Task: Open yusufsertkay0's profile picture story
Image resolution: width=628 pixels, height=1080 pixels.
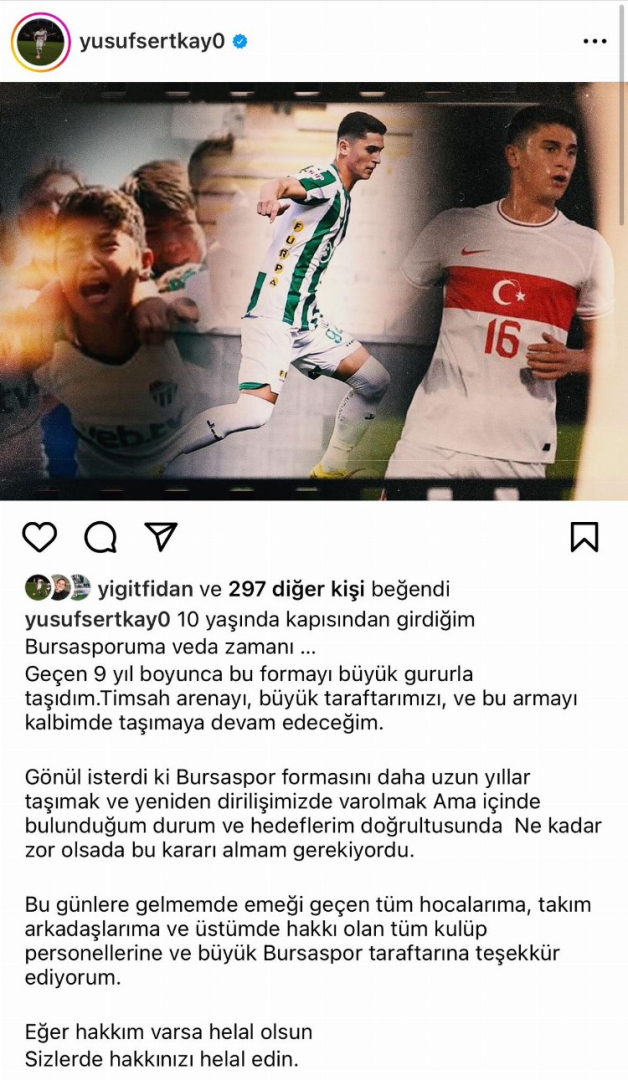Action: click(40, 42)
